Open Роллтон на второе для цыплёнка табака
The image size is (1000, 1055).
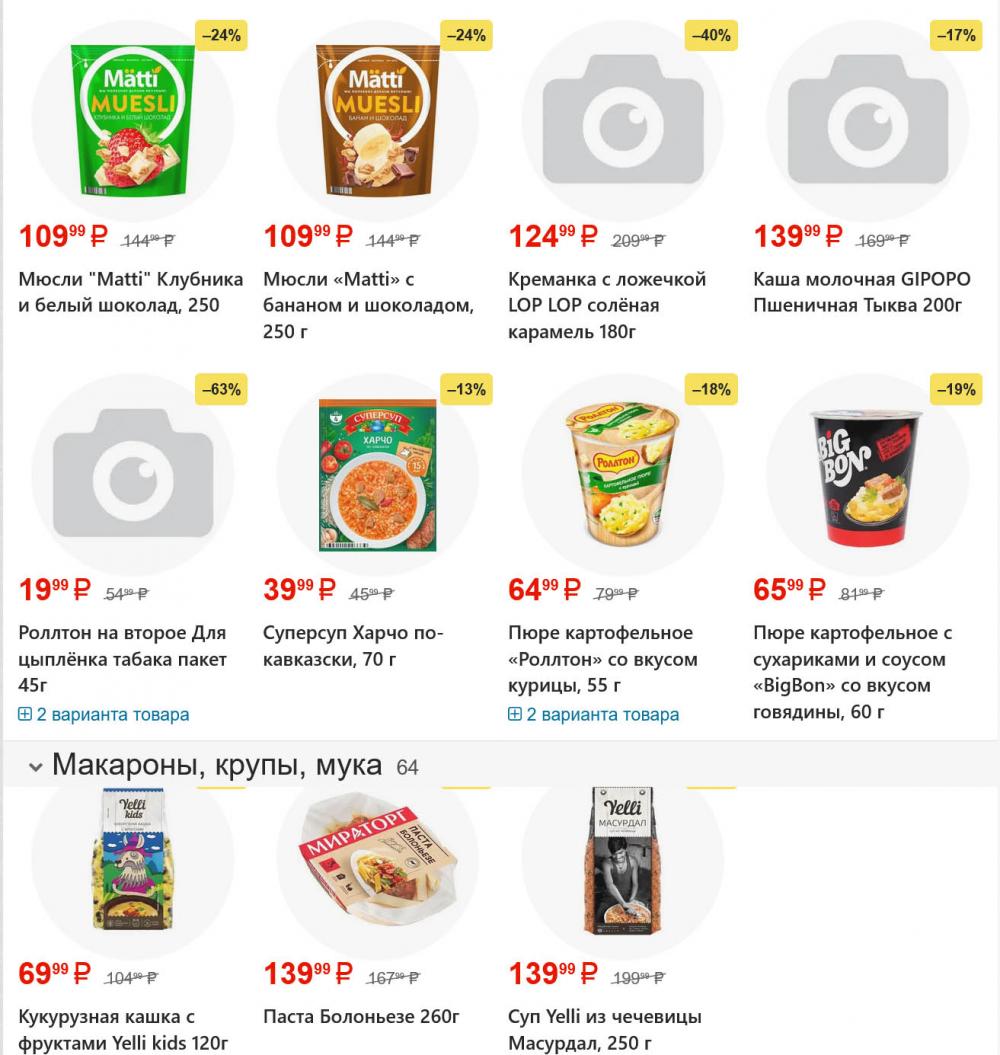pos(122,658)
